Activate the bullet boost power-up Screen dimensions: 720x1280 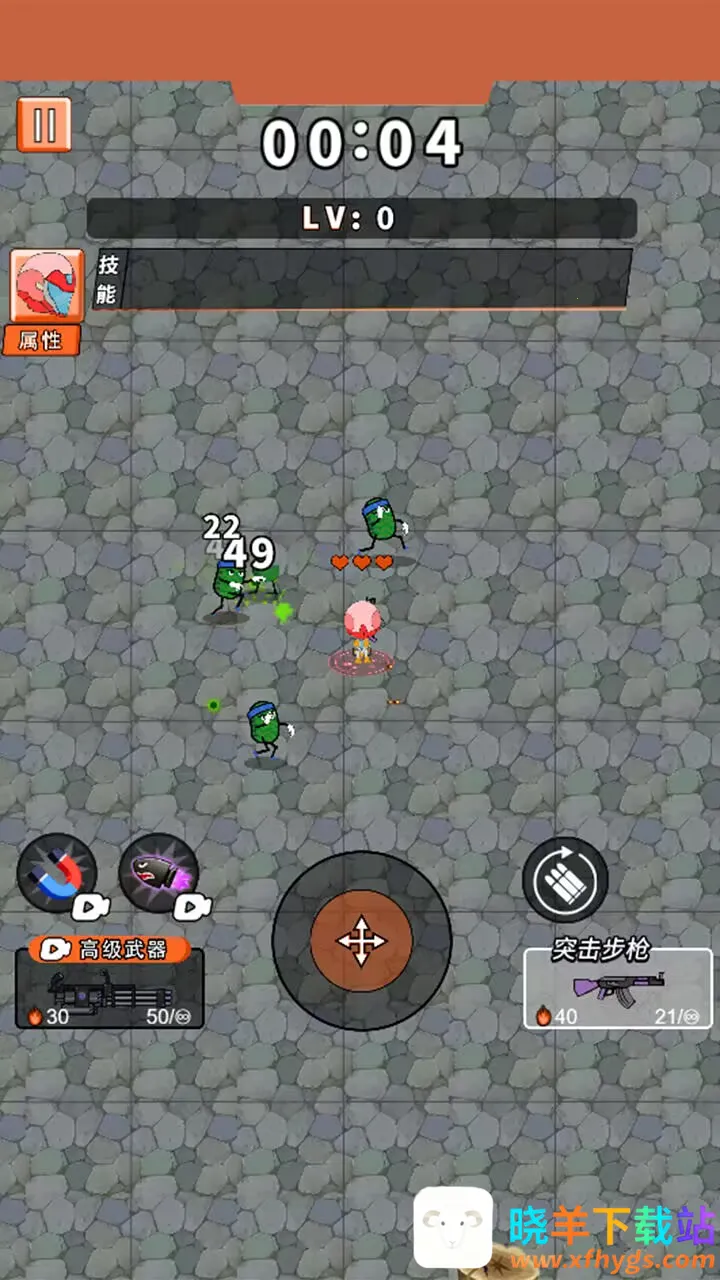point(158,872)
